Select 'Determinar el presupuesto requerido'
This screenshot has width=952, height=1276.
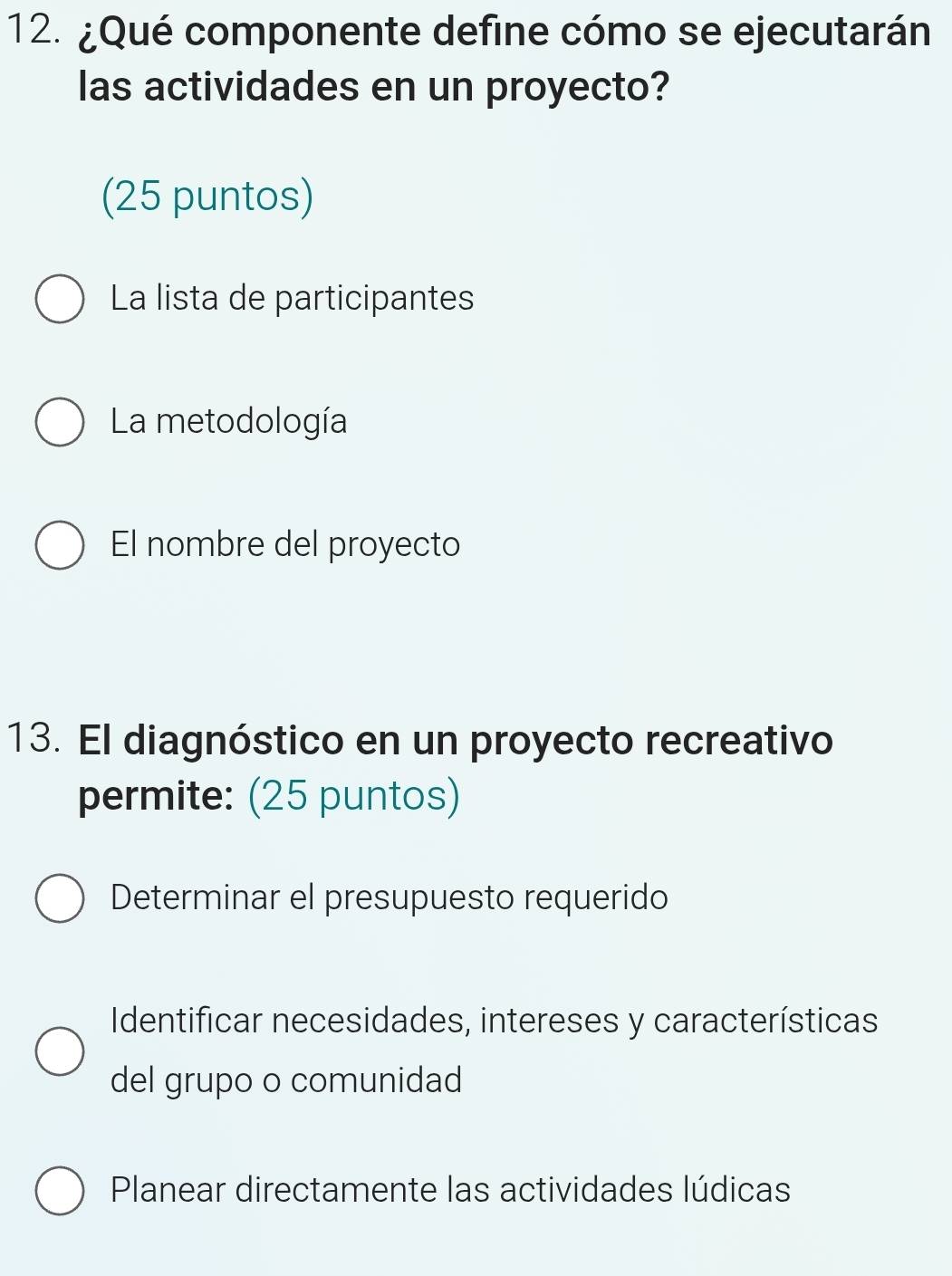60,898
